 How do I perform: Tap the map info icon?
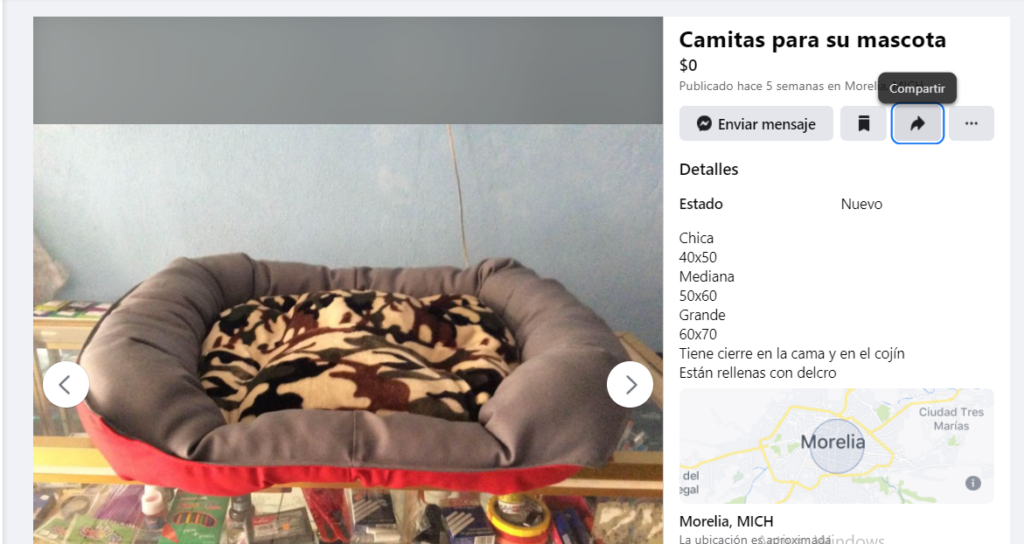pos(973,483)
